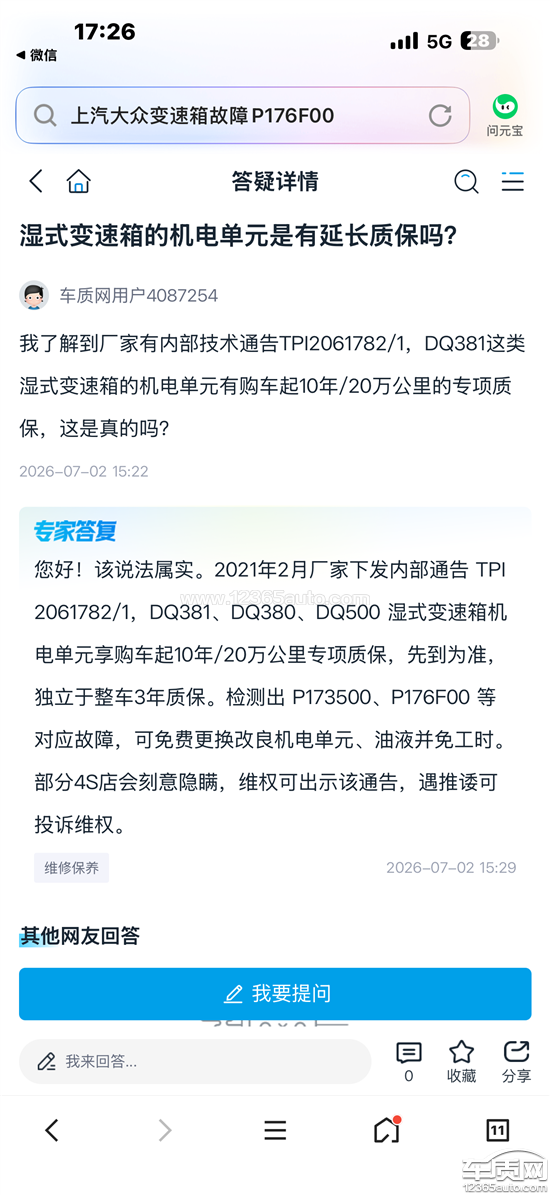Tap the 我来回答 input field

(x=195, y=1061)
